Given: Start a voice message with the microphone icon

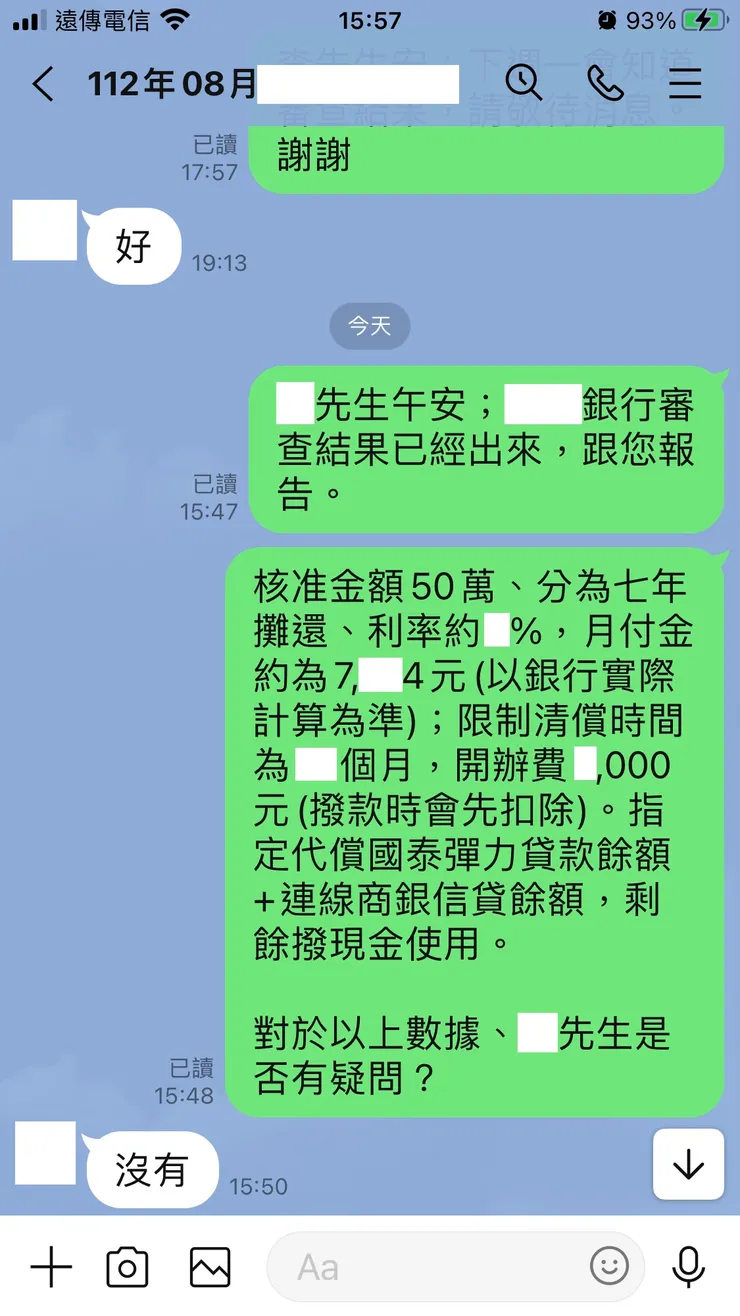Looking at the screenshot, I should point(687,1266).
